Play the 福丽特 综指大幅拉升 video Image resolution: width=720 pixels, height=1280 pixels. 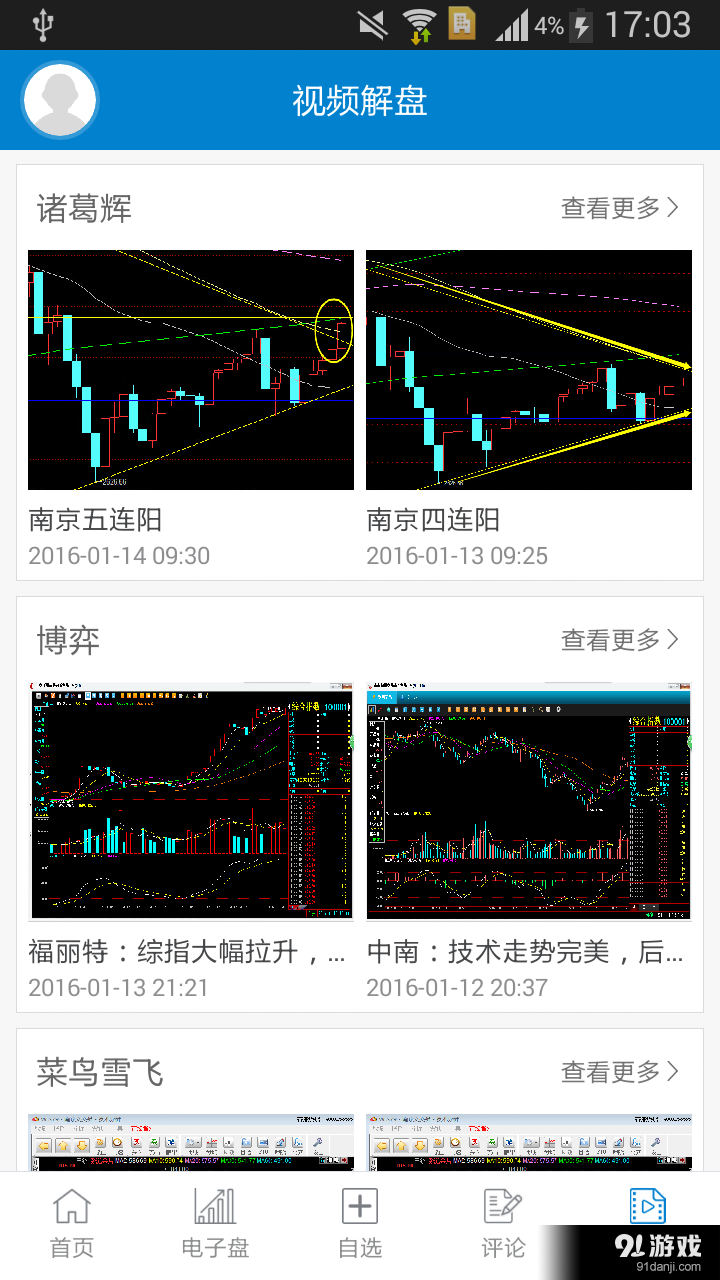191,801
